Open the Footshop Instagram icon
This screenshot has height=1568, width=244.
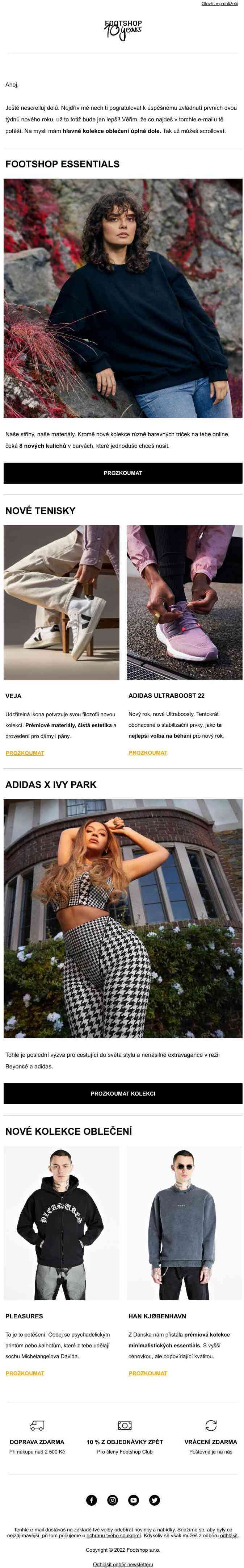(x=113, y=1500)
